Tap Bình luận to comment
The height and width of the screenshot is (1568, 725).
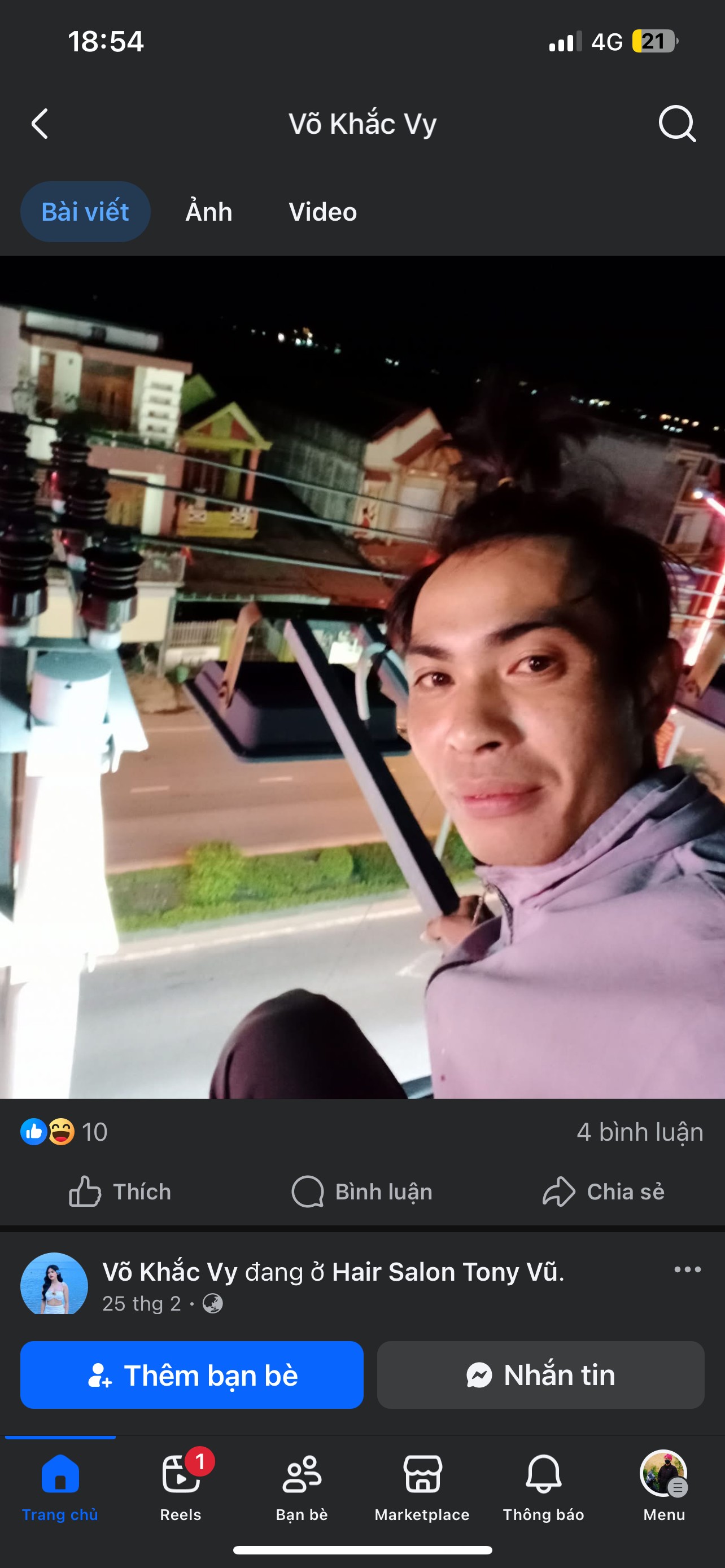(x=362, y=1191)
